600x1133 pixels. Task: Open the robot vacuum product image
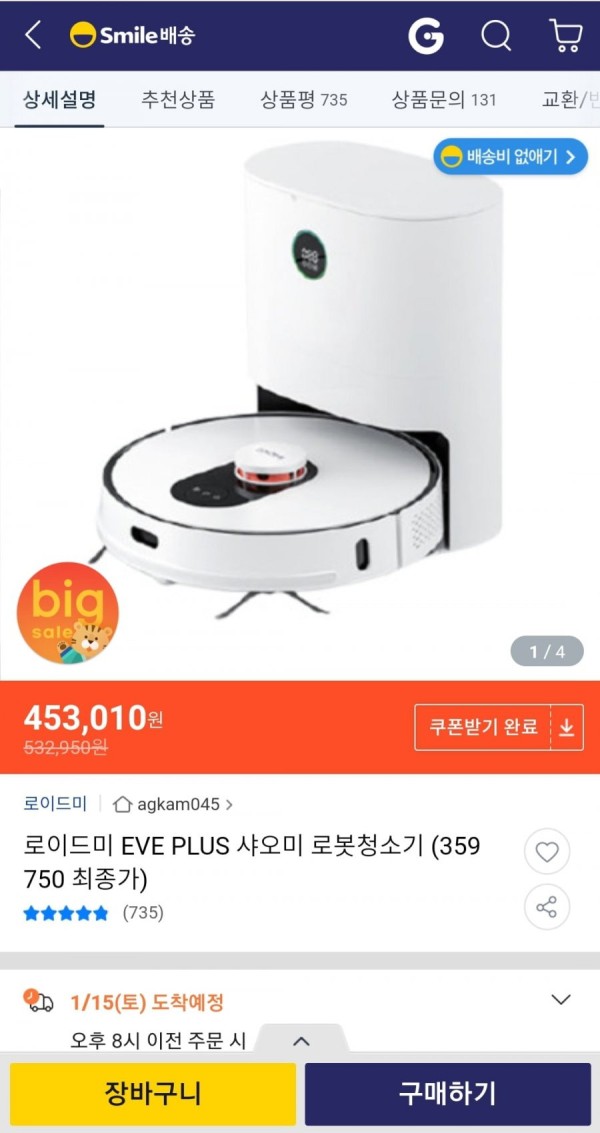click(x=300, y=390)
